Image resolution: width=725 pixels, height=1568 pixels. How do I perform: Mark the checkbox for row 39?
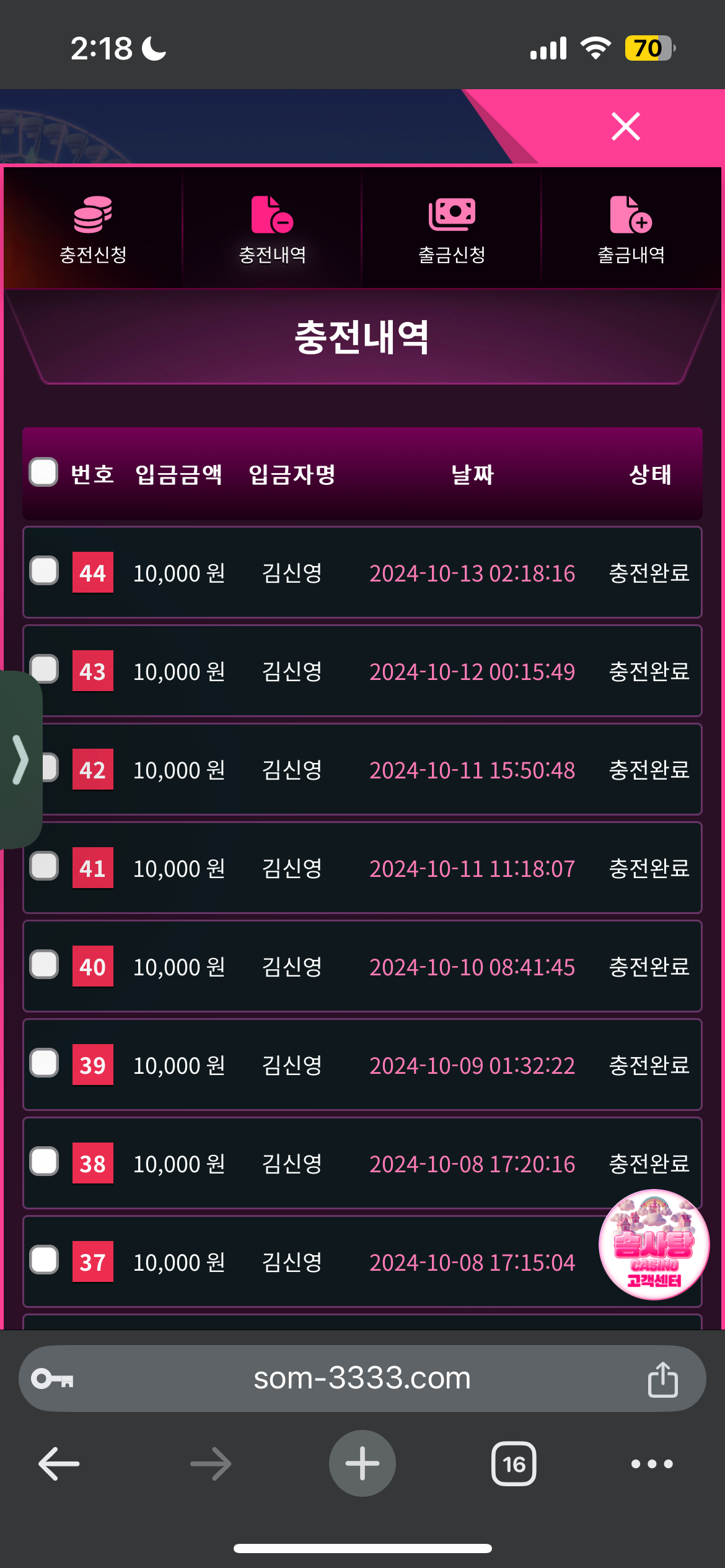[x=44, y=1063]
